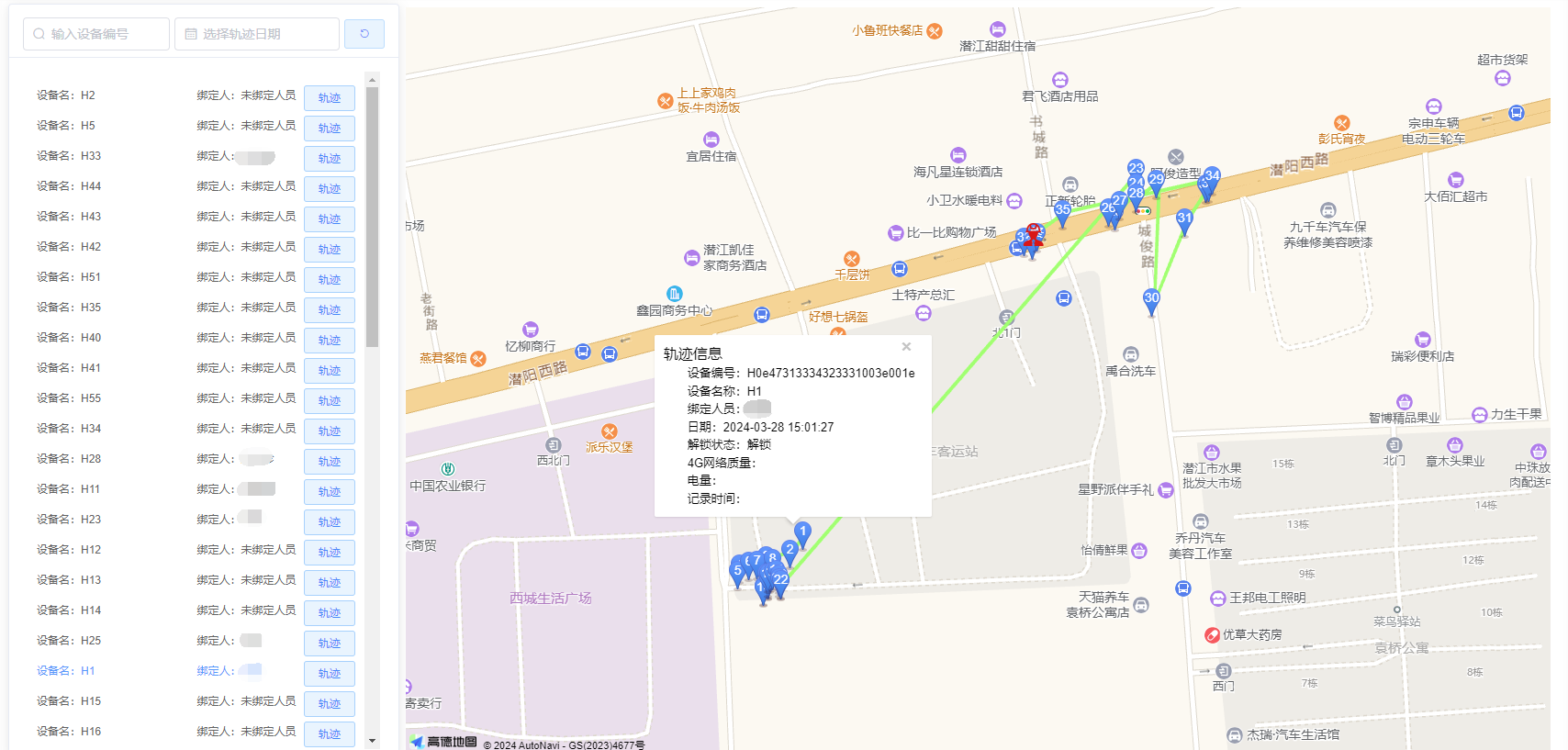The width and height of the screenshot is (1568, 750).
Task: View track for device H40
Action: tap(329, 340)
